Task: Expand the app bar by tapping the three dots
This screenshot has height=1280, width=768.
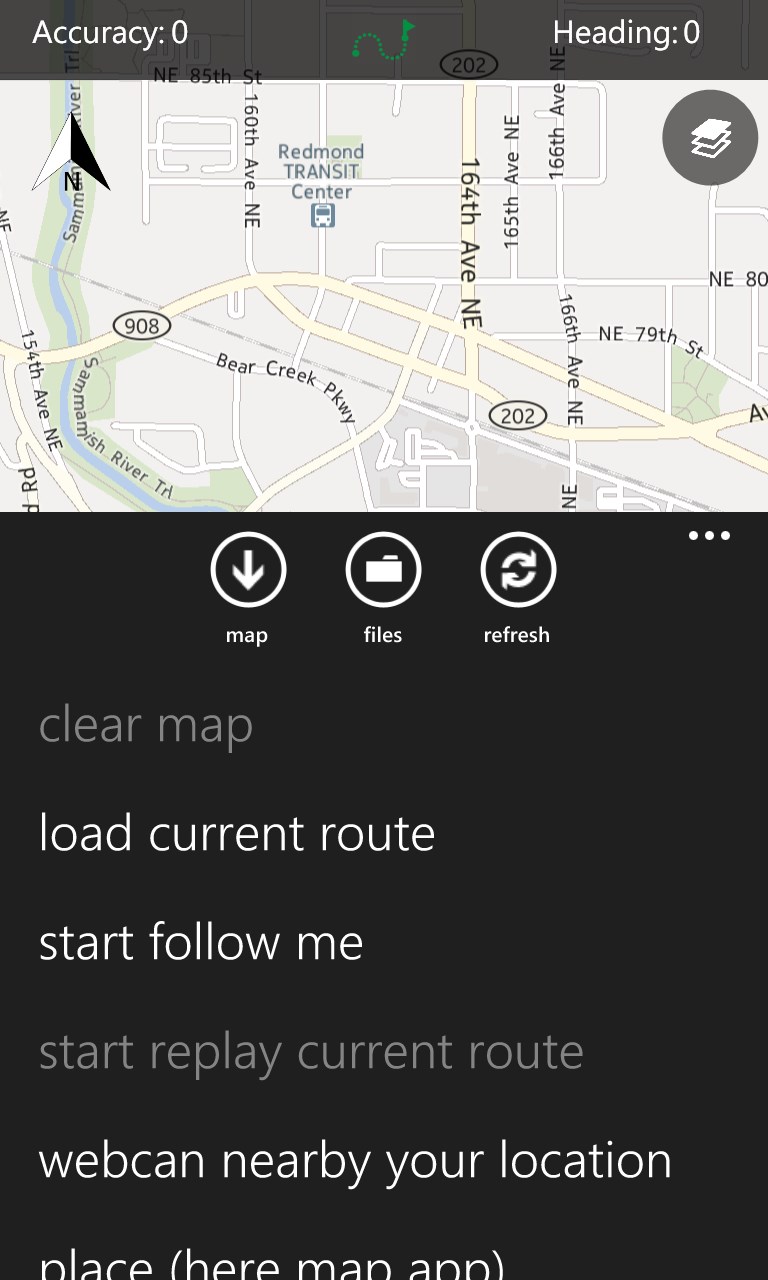Action: click(x=709, y=535)
